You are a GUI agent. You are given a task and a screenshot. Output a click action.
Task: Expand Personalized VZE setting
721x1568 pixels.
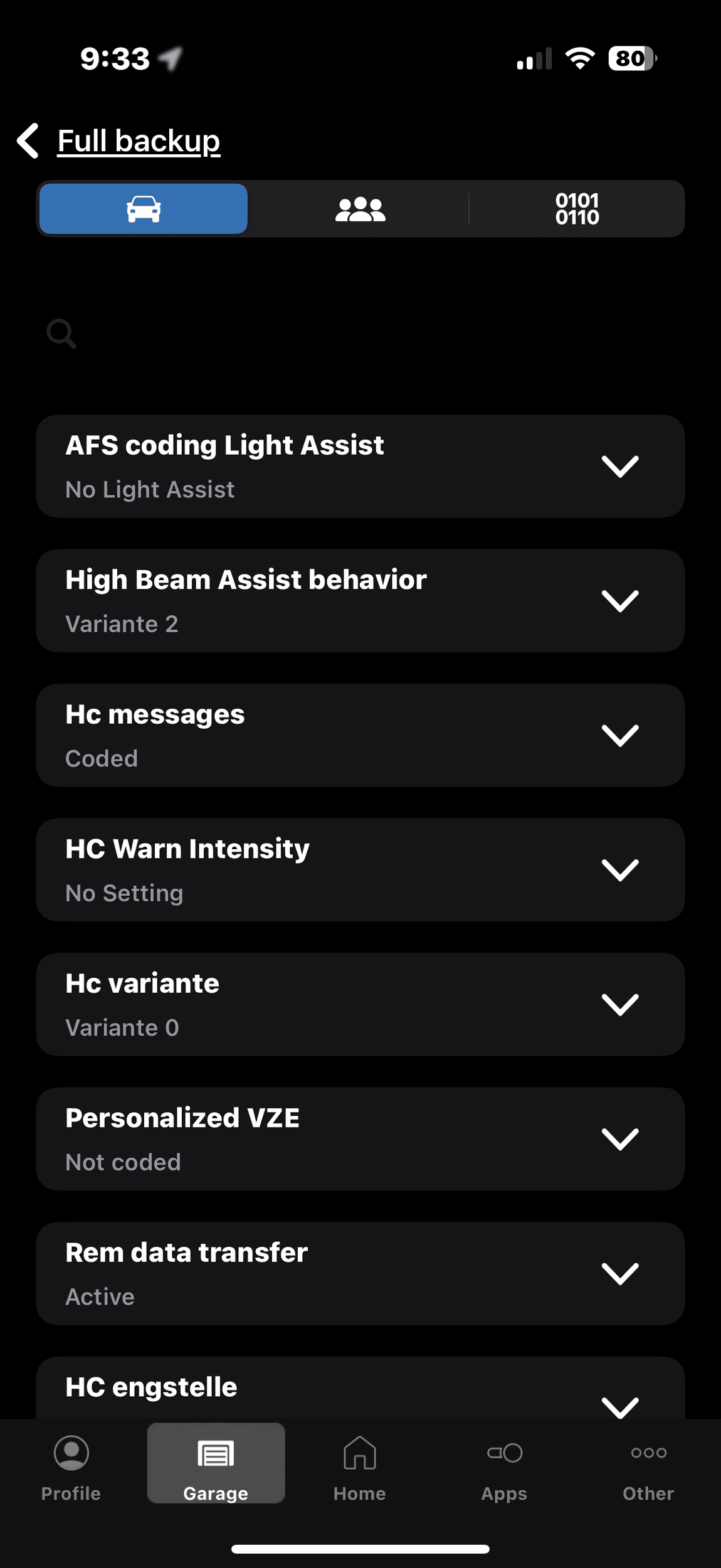[619, 1139]
